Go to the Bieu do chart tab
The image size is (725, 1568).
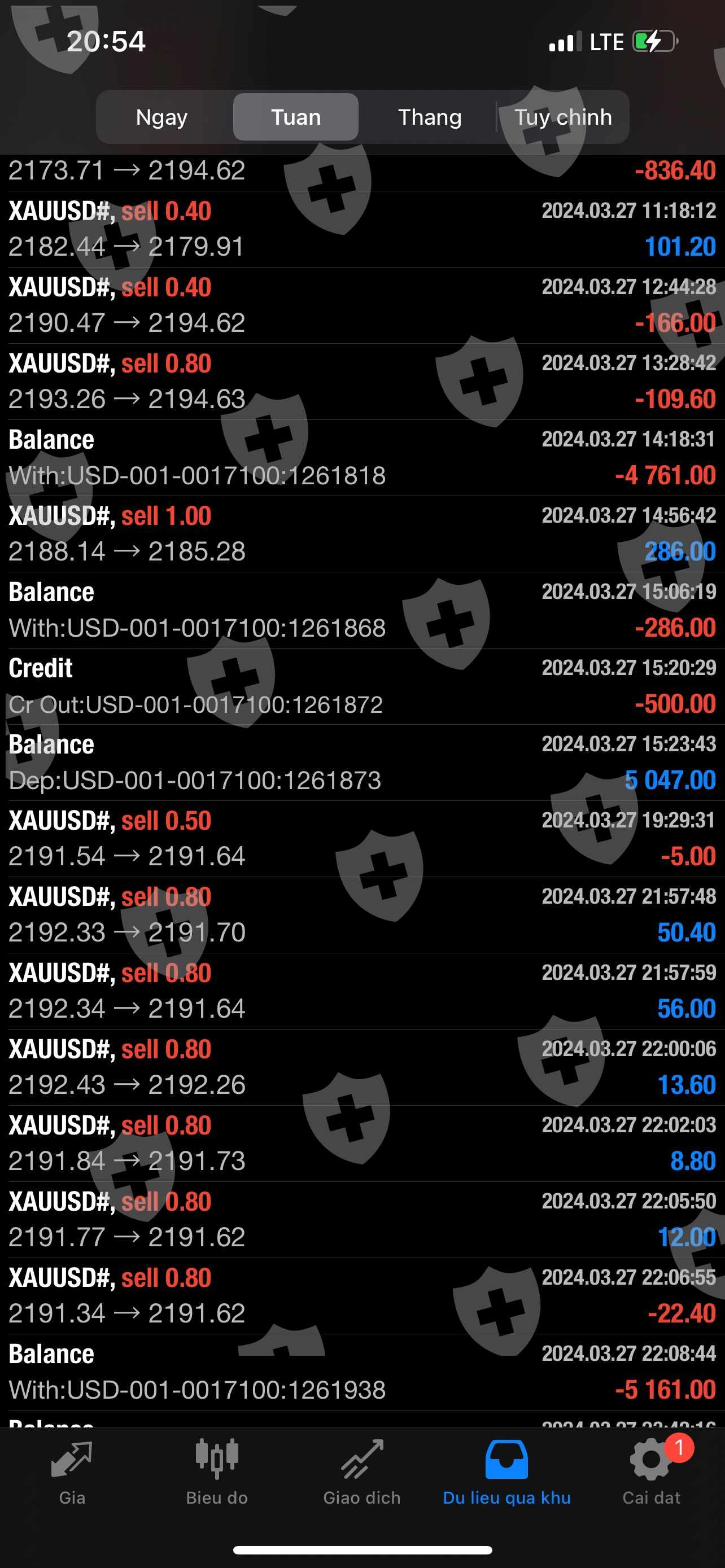[217, 1472]
